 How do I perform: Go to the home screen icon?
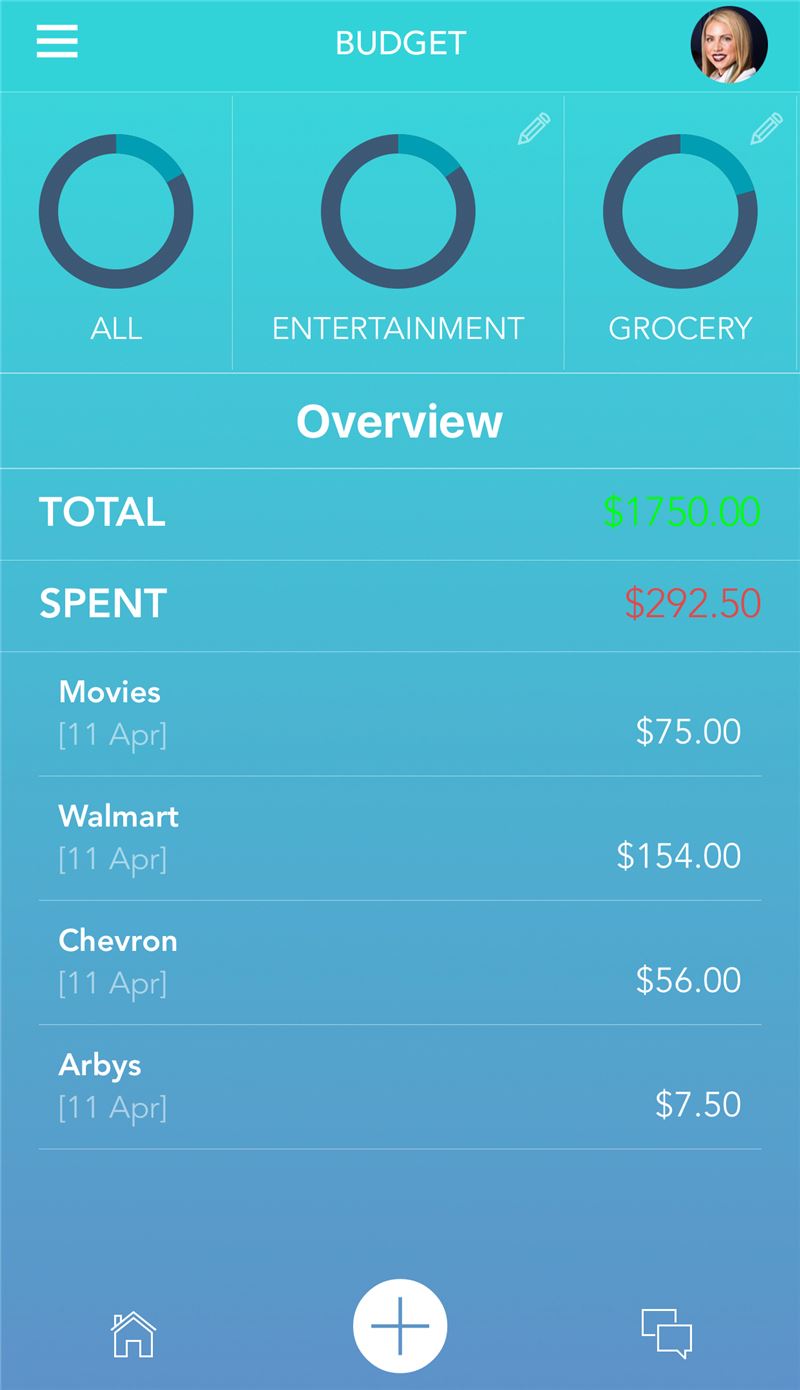pyautogui.click(x=133, y=1334)
